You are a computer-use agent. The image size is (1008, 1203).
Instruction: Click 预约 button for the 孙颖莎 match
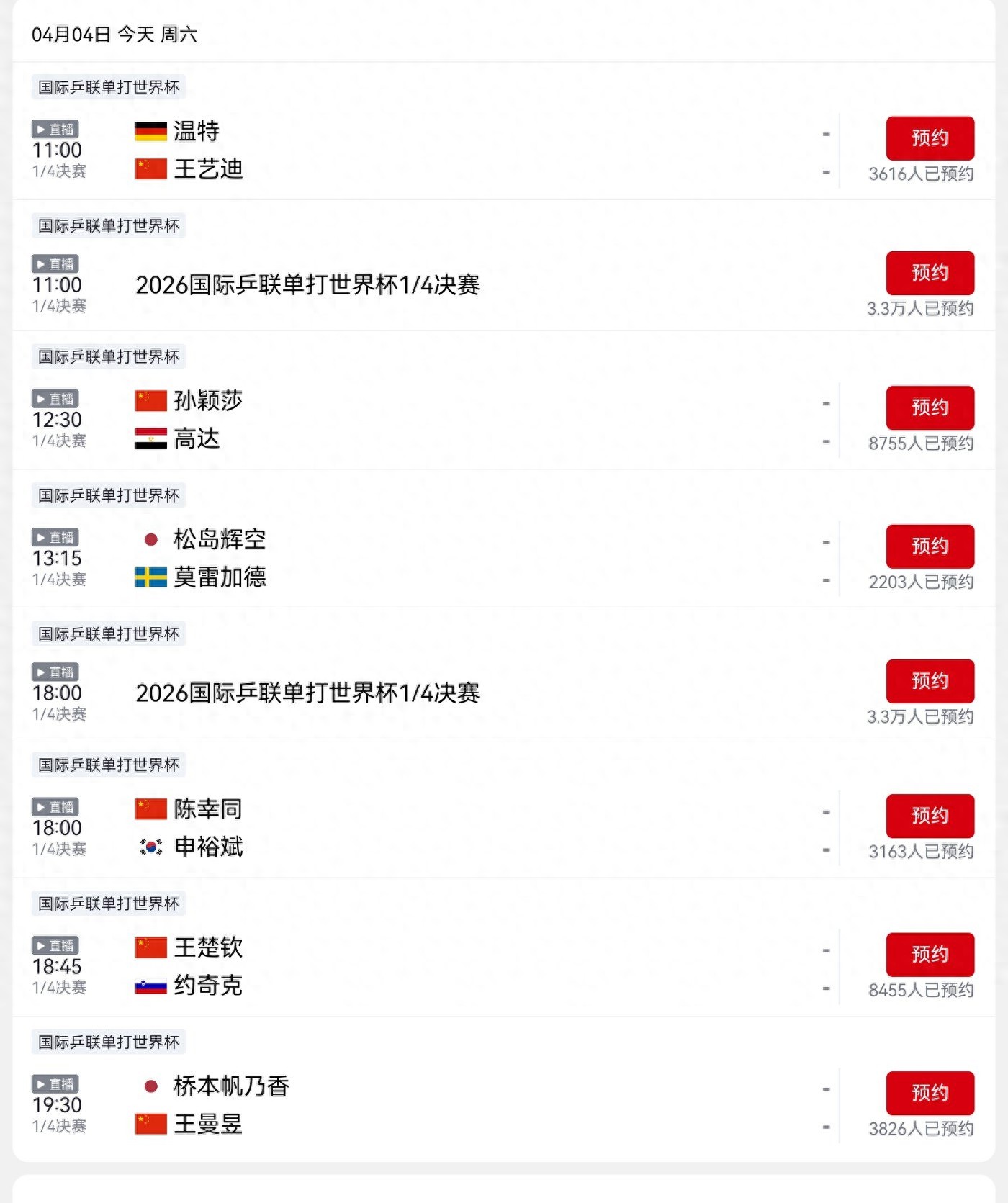tap(930, 407)
